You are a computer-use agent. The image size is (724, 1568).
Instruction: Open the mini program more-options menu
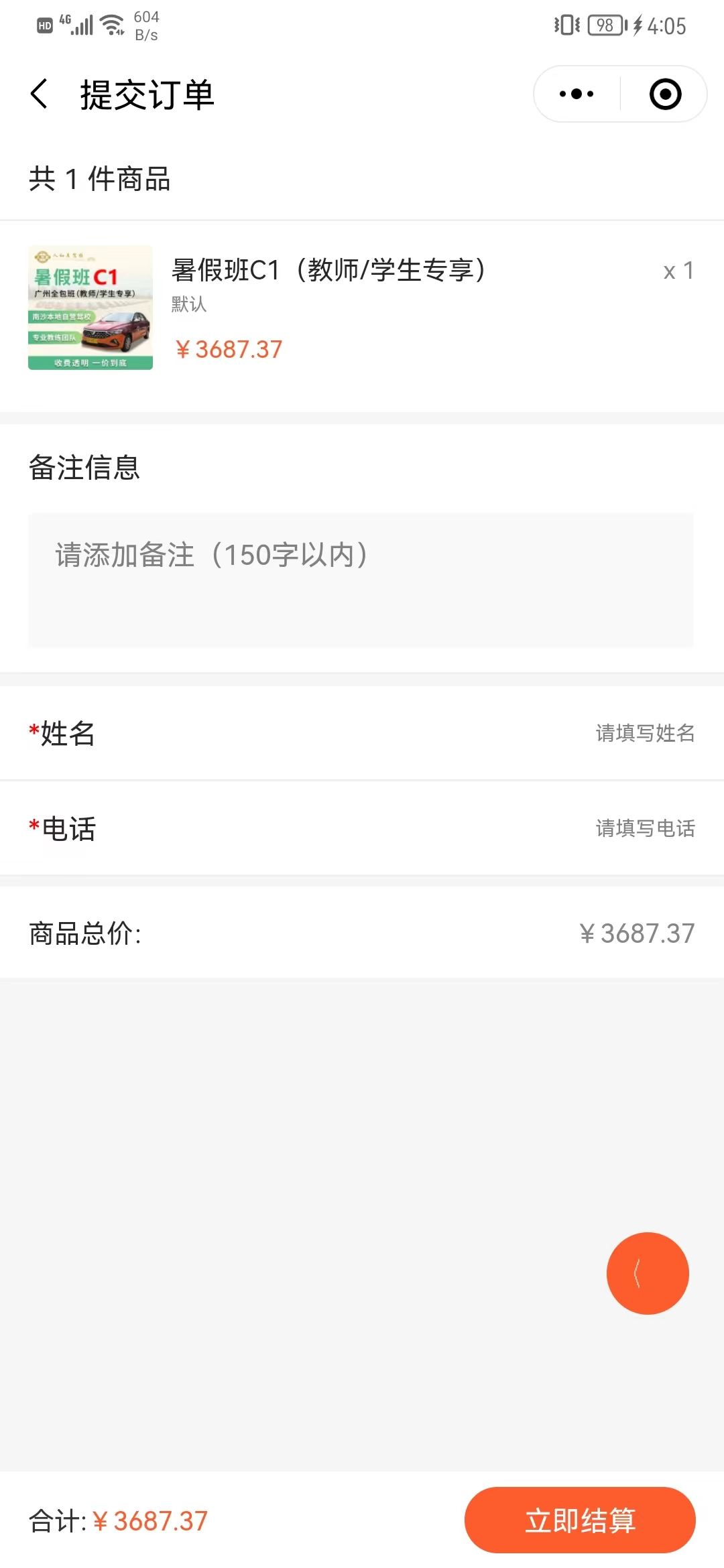click(x=577, y=94)
